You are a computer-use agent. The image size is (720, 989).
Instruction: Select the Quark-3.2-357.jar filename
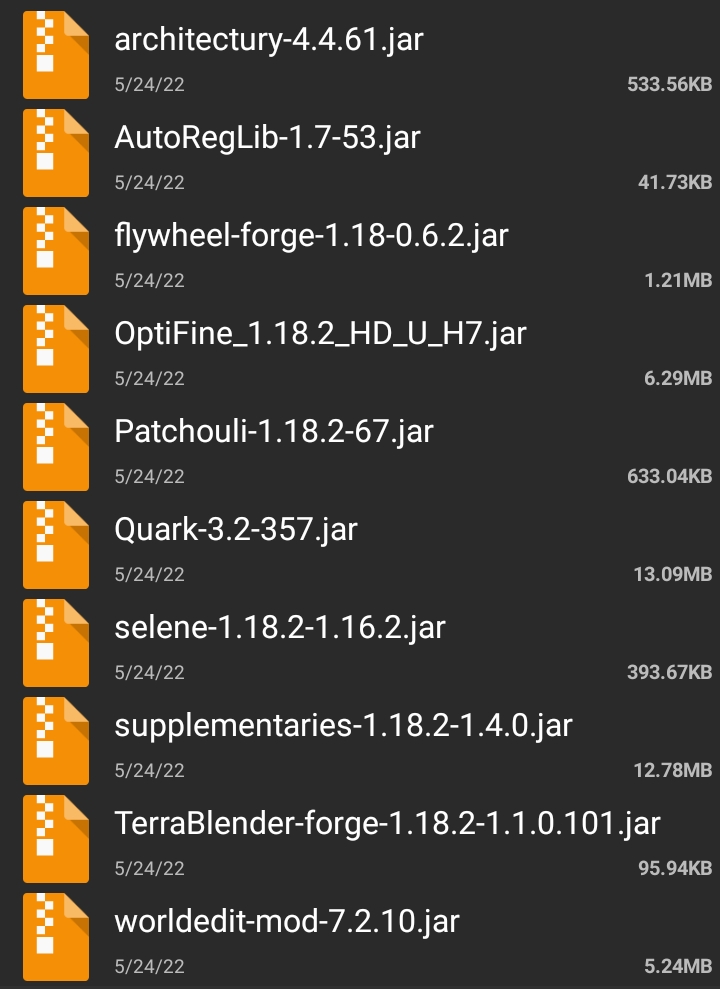coord(236,530)
